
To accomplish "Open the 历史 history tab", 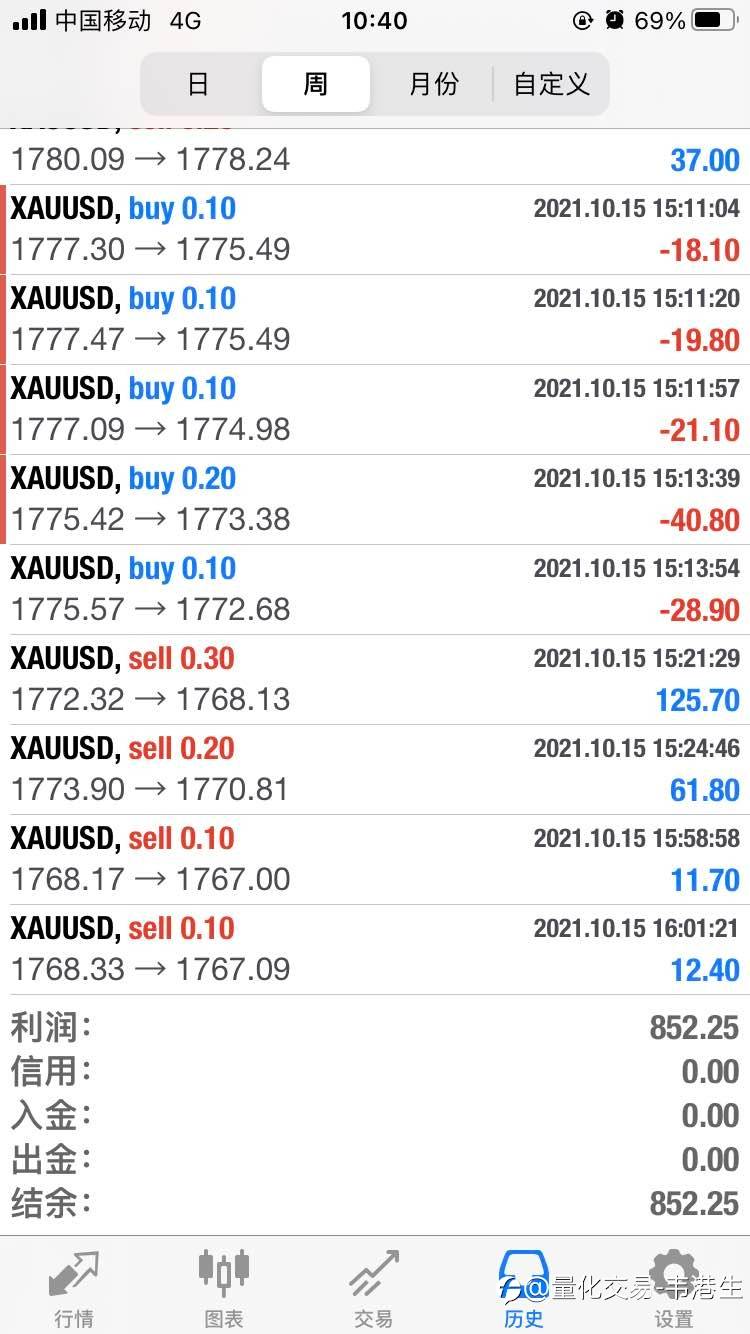I will click(x=524, y=1286).
